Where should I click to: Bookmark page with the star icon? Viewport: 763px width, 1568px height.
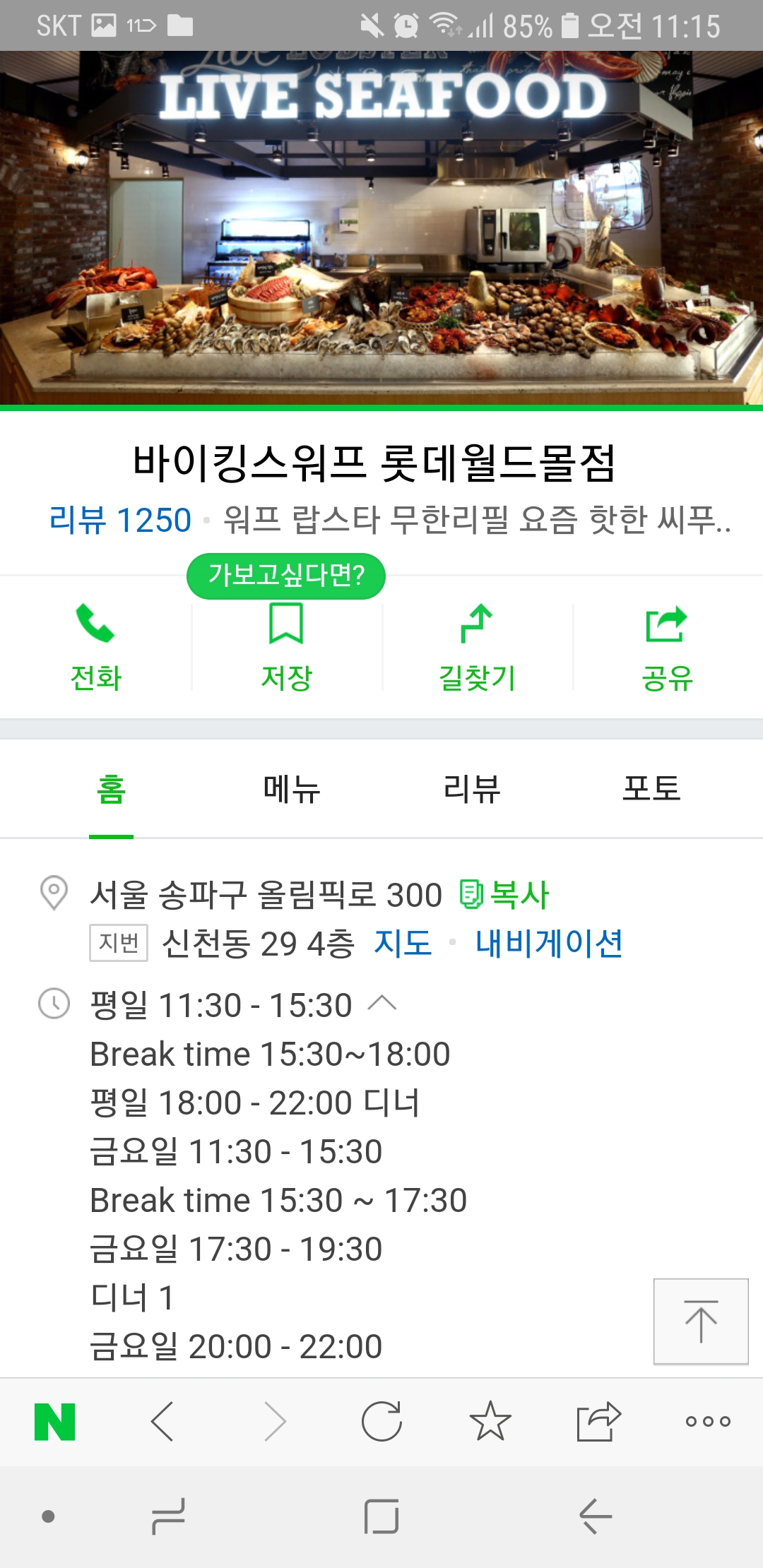[490, 1421]
